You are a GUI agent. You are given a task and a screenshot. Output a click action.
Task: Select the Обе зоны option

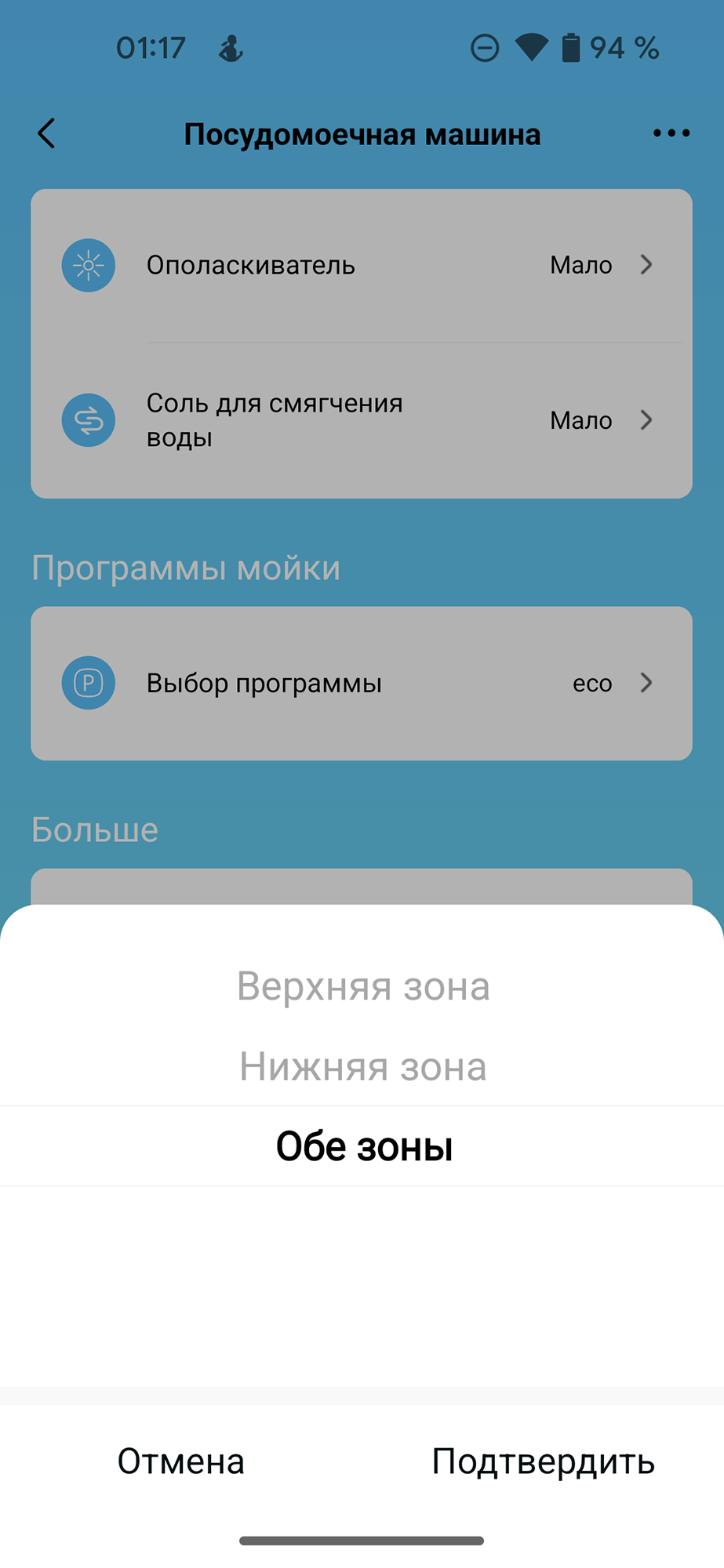tap(364, 1146)
